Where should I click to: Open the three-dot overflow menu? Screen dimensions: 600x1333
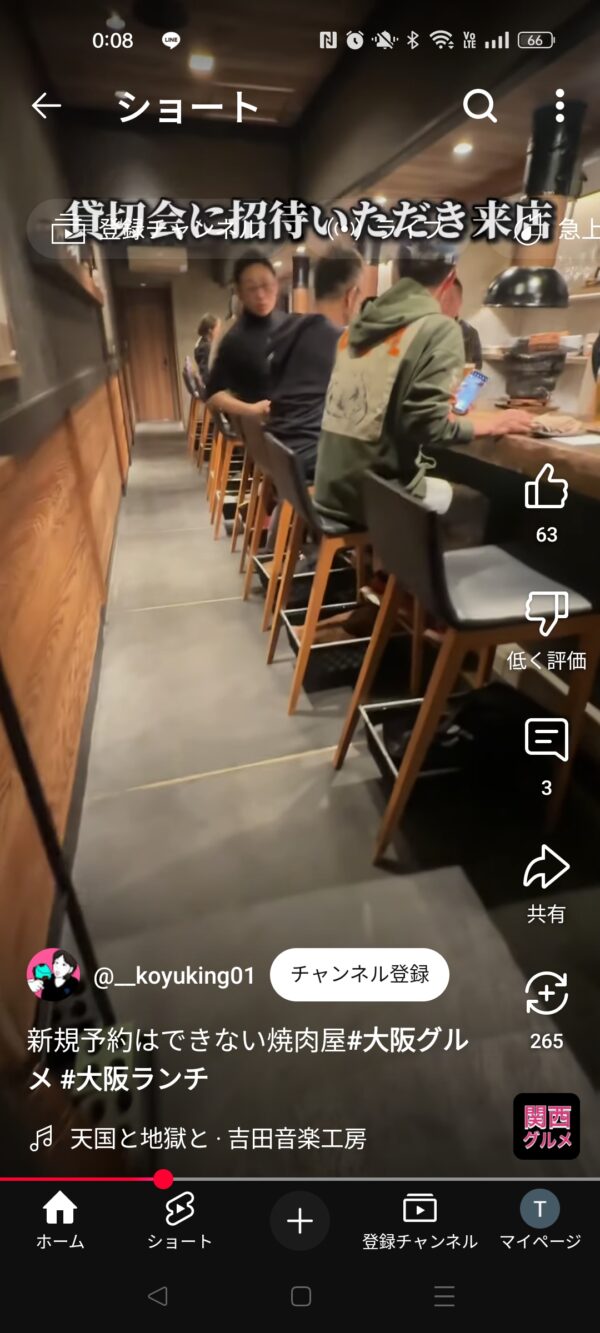pyautogui.click(x=559, y=106)
